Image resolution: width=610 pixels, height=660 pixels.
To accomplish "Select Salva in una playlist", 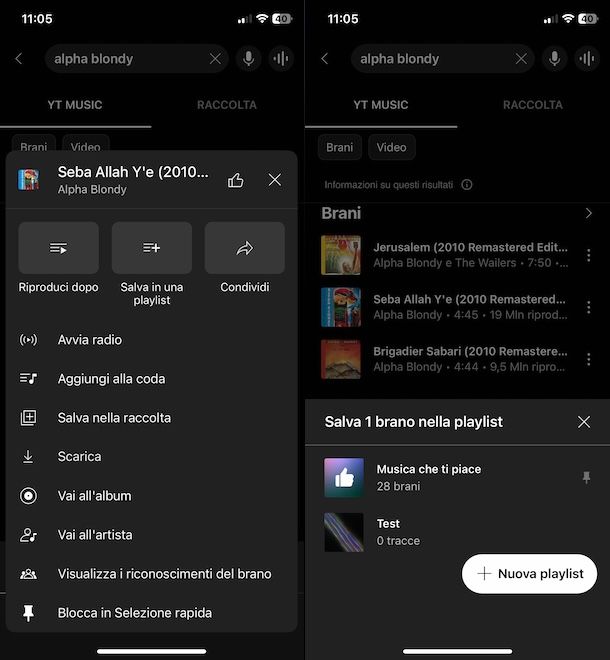I will click(x=152, y=248).
